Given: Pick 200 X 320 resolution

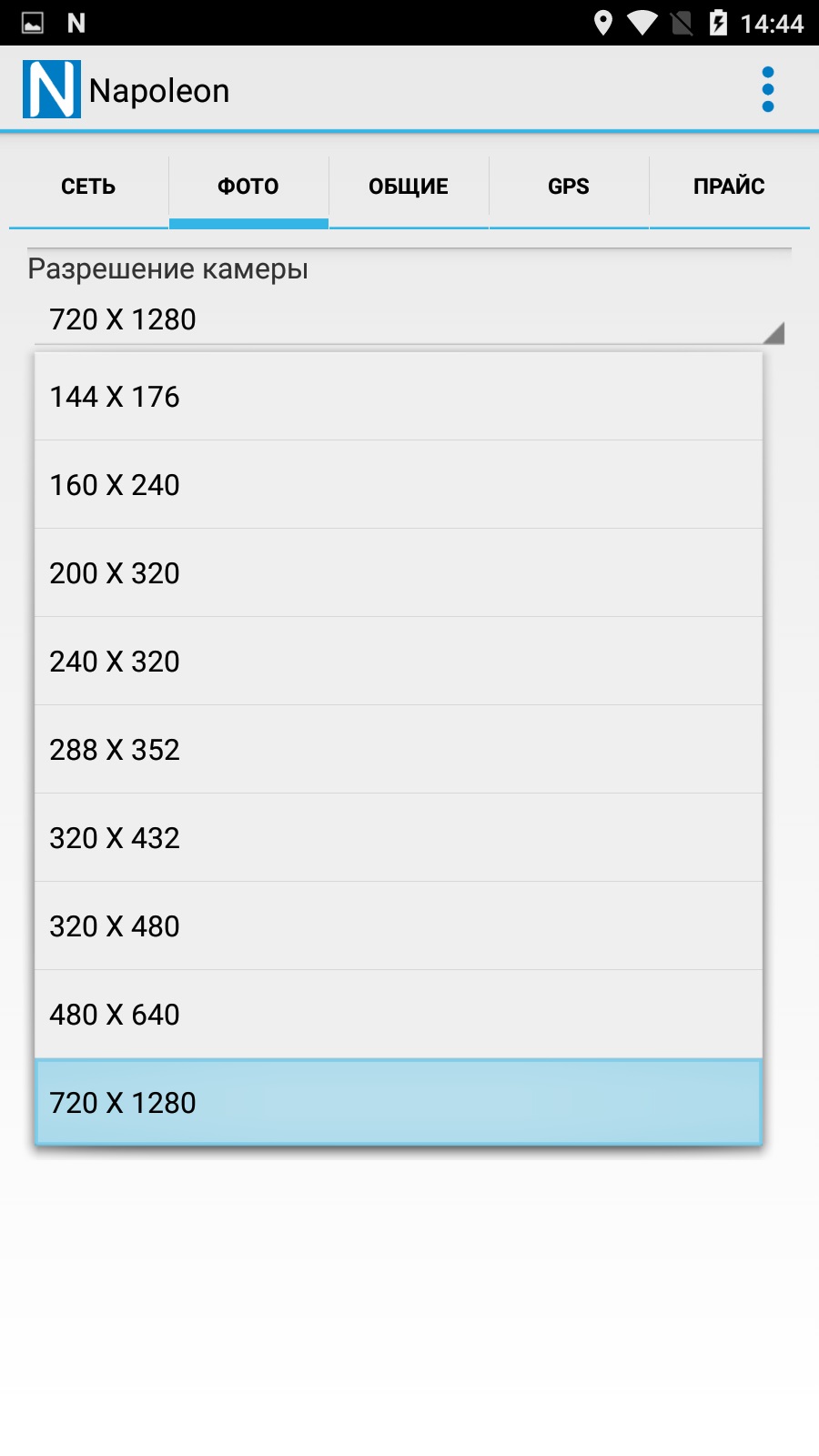Looking at the screenshot, I should click(399, 573).
